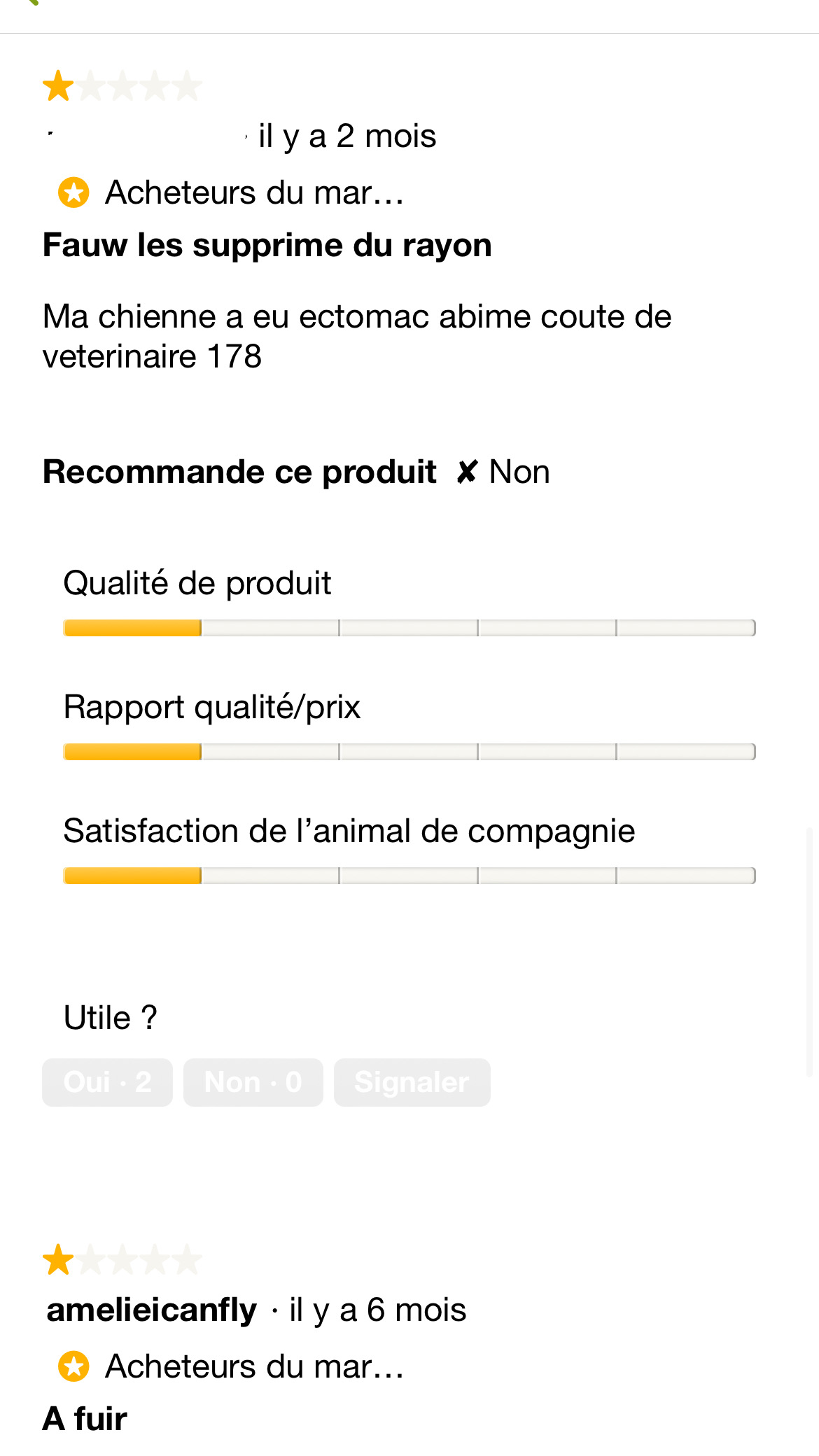Open the amelieicanfly reviewer profile

[x=151, y=1310]
